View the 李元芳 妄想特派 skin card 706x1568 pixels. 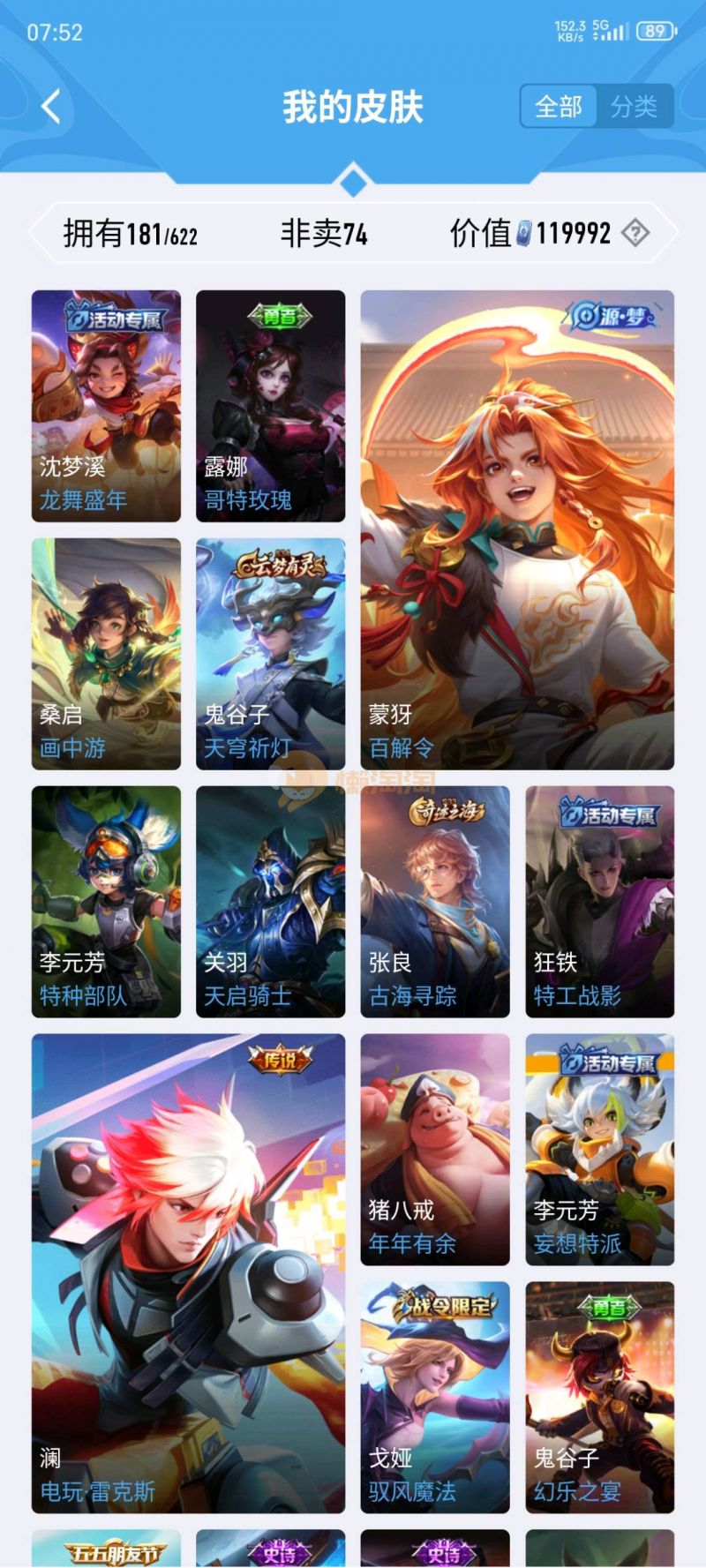600,1149
